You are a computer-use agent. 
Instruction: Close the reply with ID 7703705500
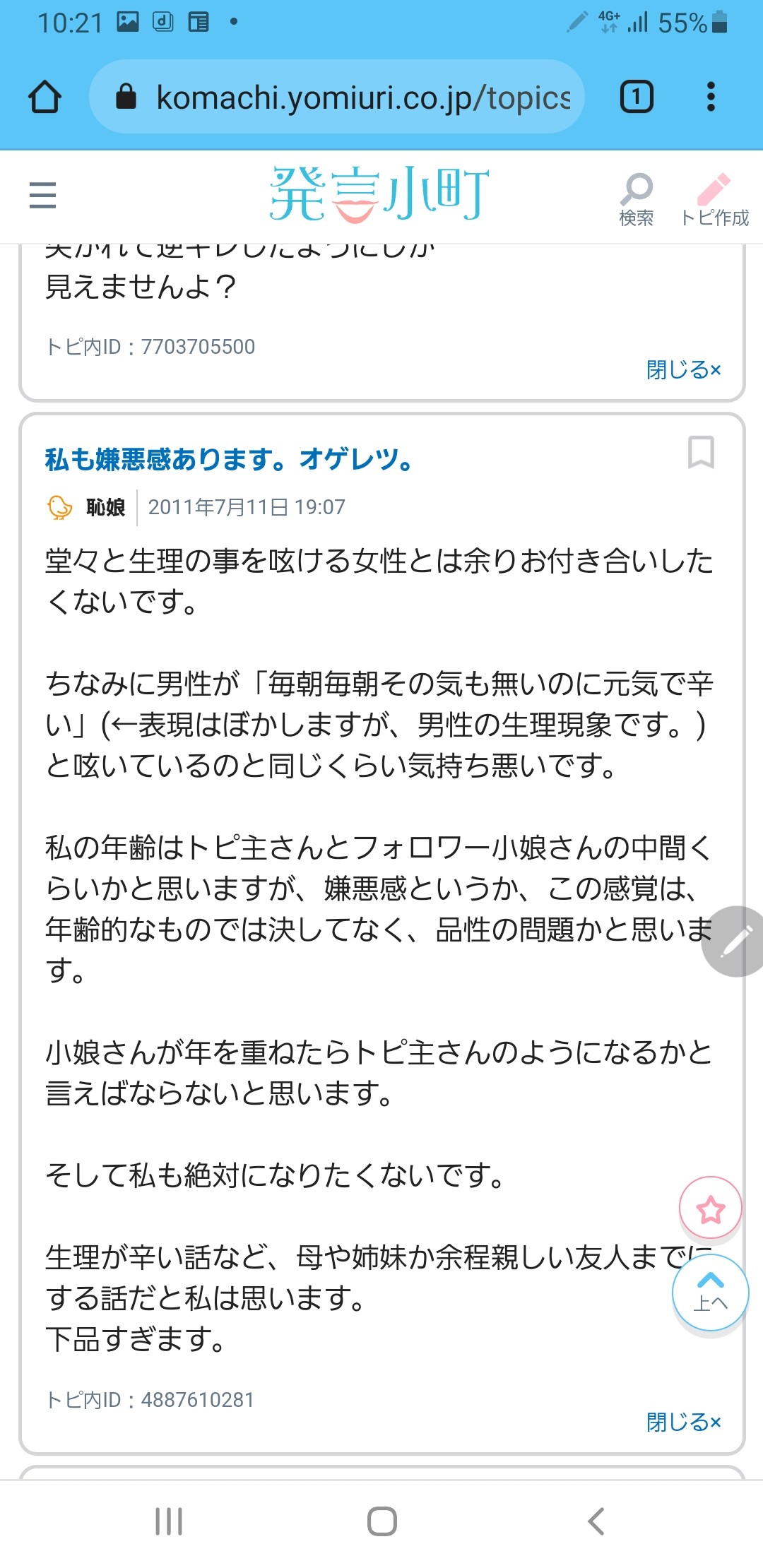click(x=683, y=369)
